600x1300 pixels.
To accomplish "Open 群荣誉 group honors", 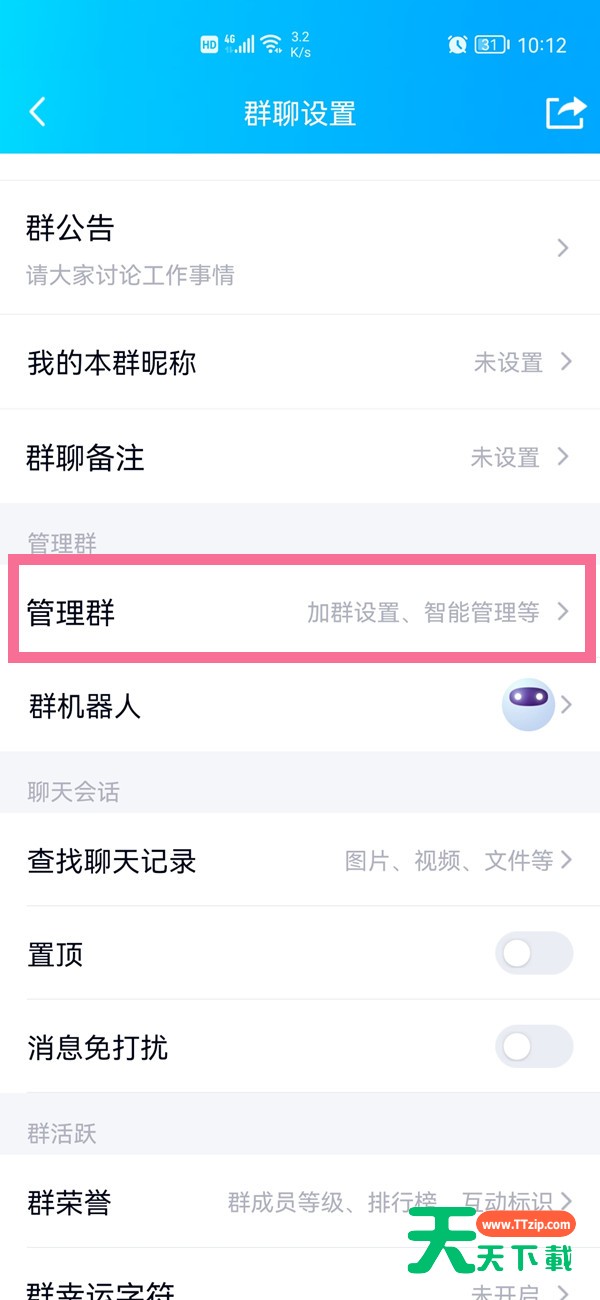I will [300, 1201].
